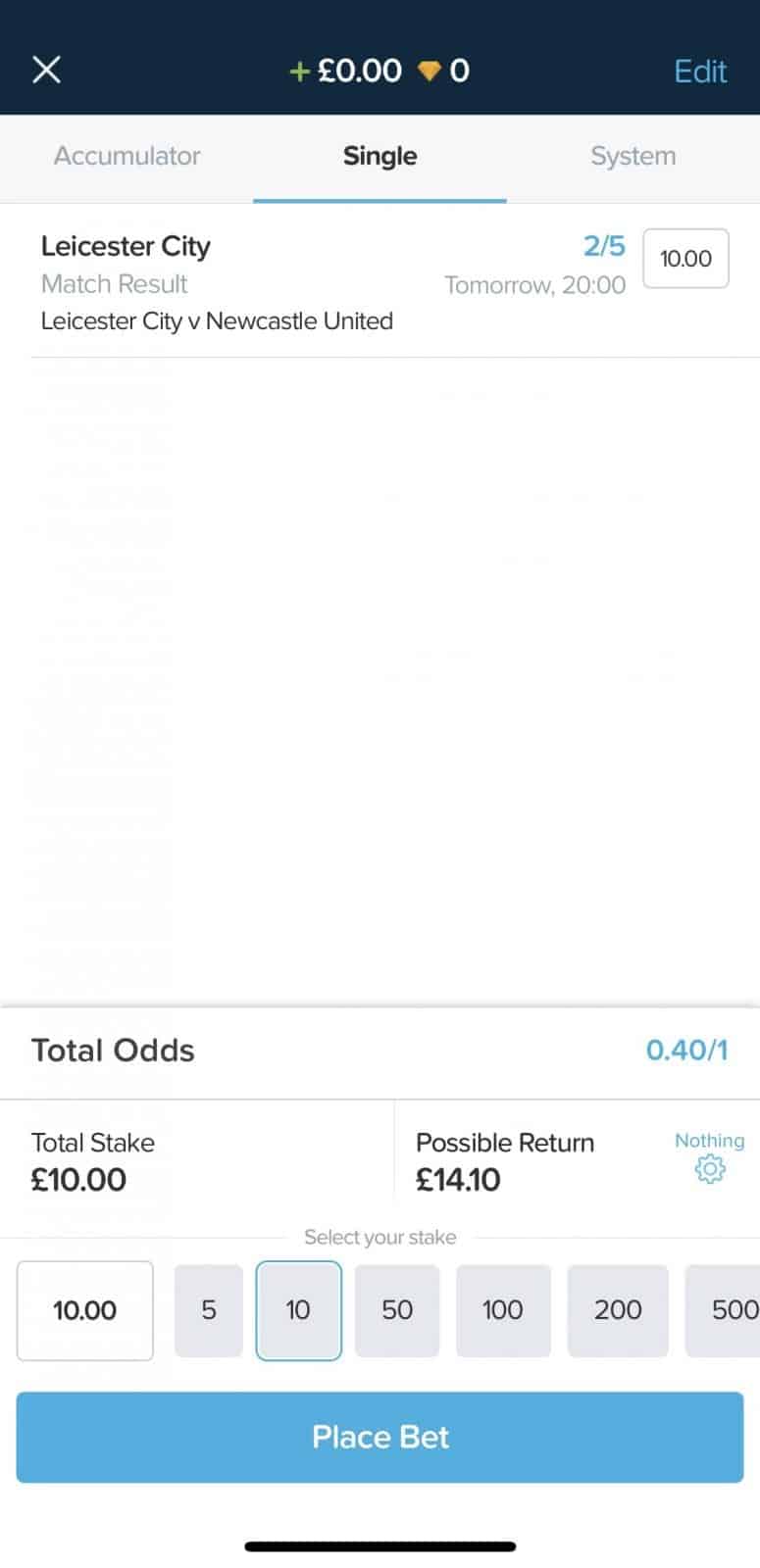Place the bet
Image resolution: width=760 pixels, height=1568 pixels.
click(x=380, y=1437)
